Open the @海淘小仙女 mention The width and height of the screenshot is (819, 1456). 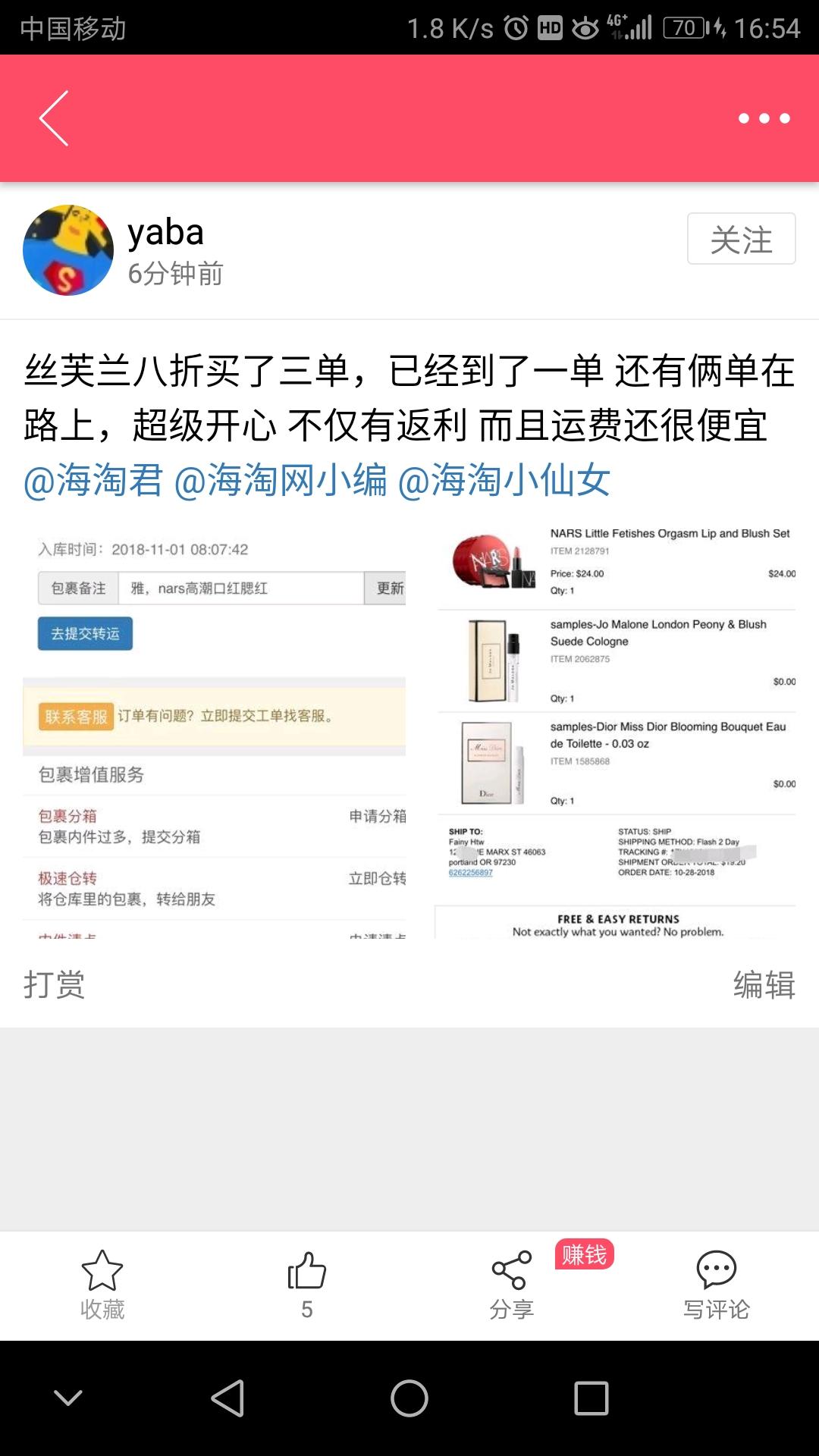tap(504, 481)
